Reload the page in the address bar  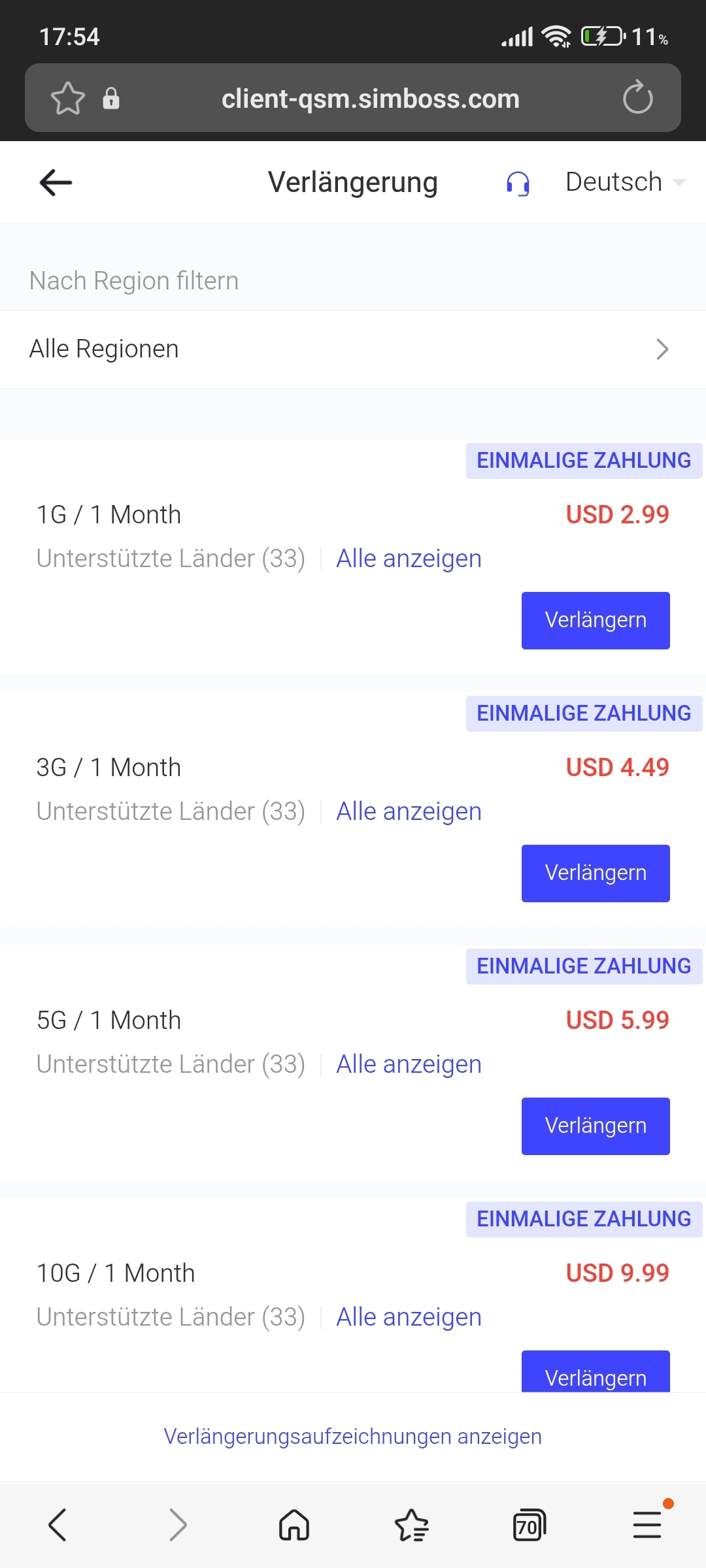(637, 98)
